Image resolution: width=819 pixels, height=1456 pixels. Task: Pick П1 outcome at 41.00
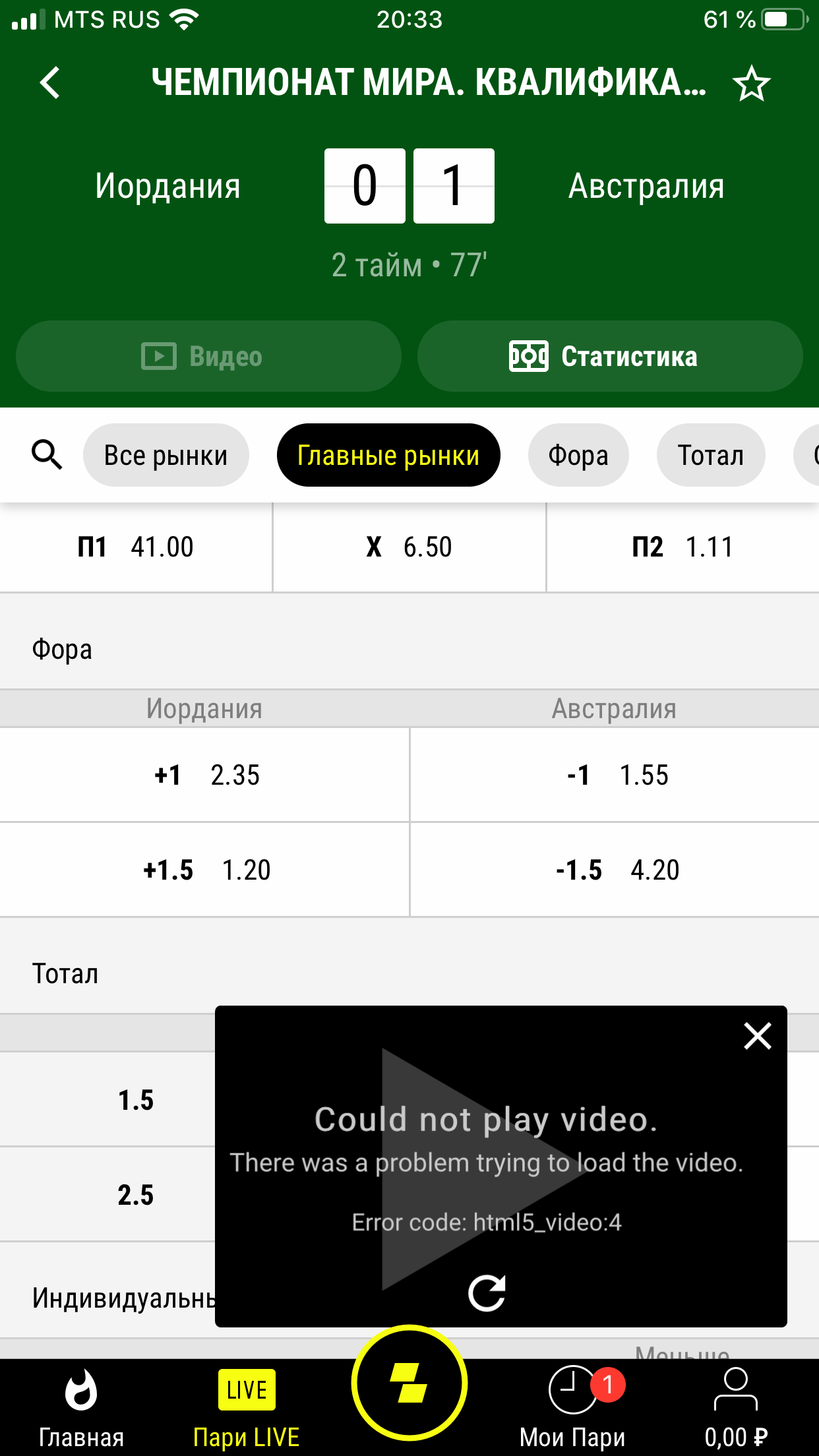pos(136,547)
